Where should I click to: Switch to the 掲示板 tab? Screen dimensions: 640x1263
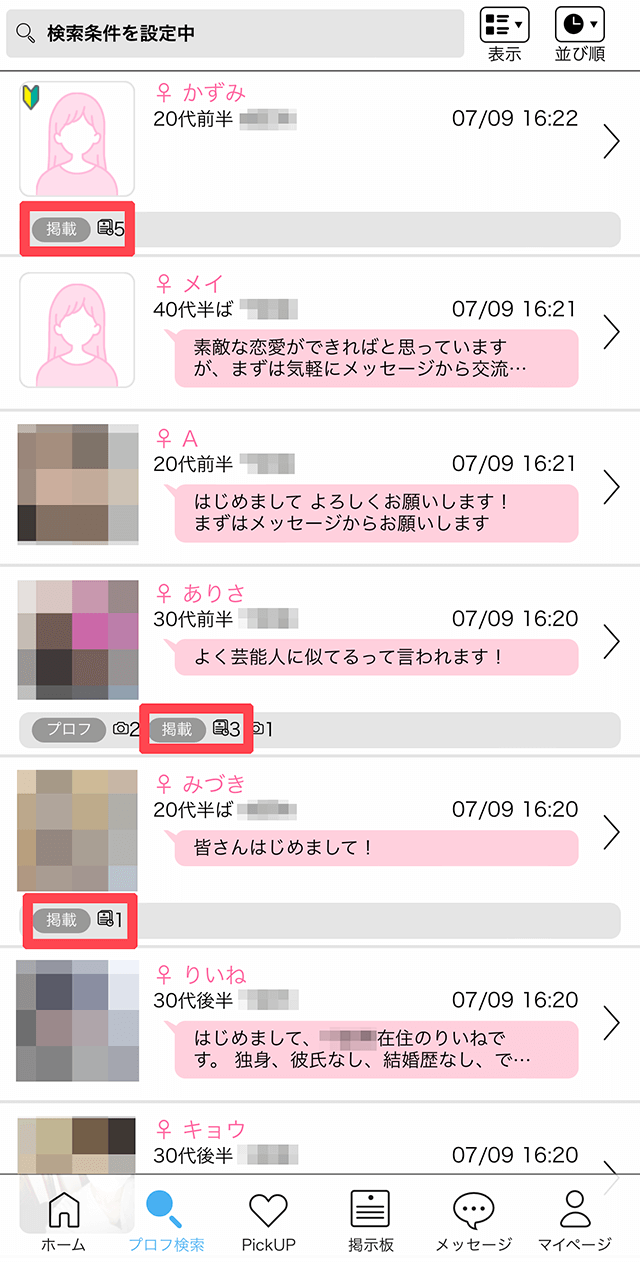point(370,1221)
